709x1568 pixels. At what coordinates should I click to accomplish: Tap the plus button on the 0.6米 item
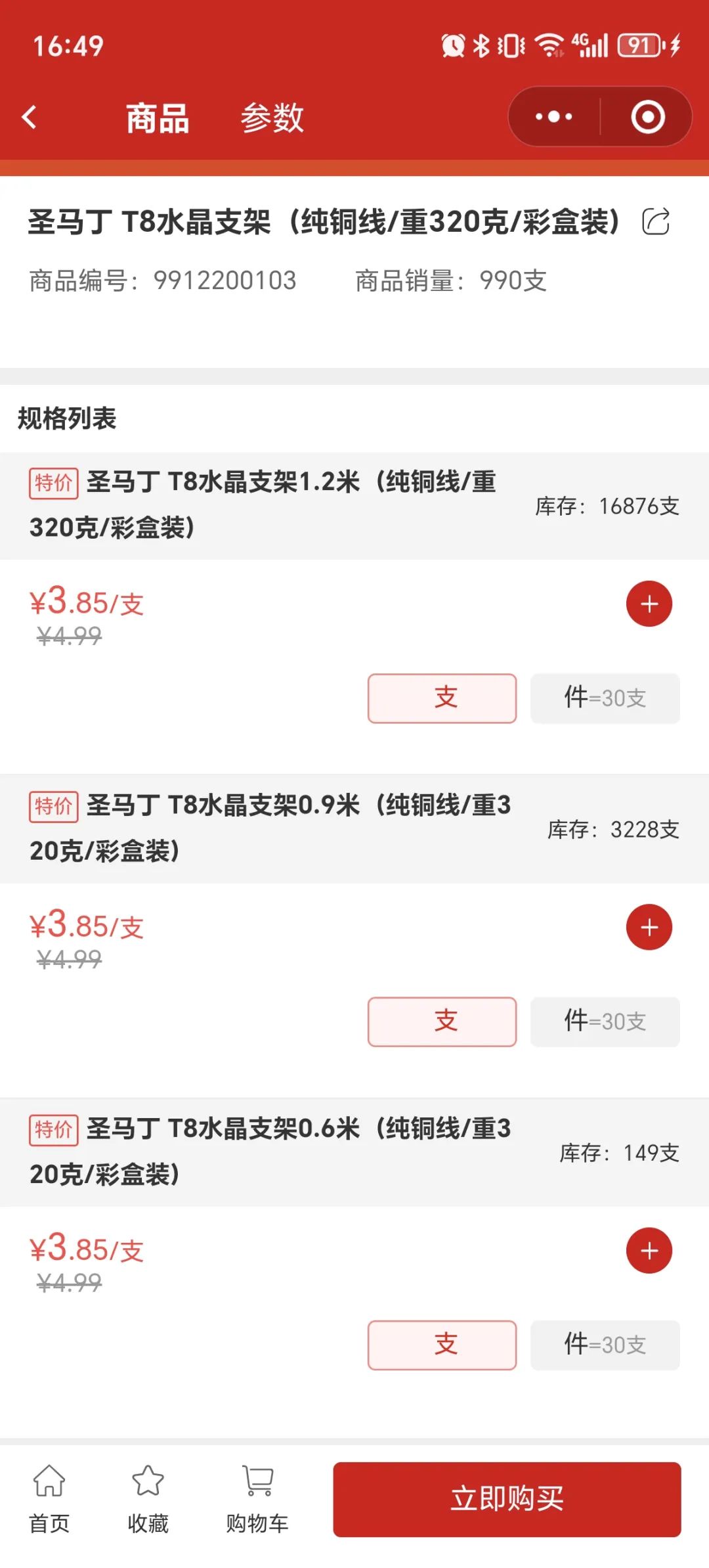point(649,1251)
